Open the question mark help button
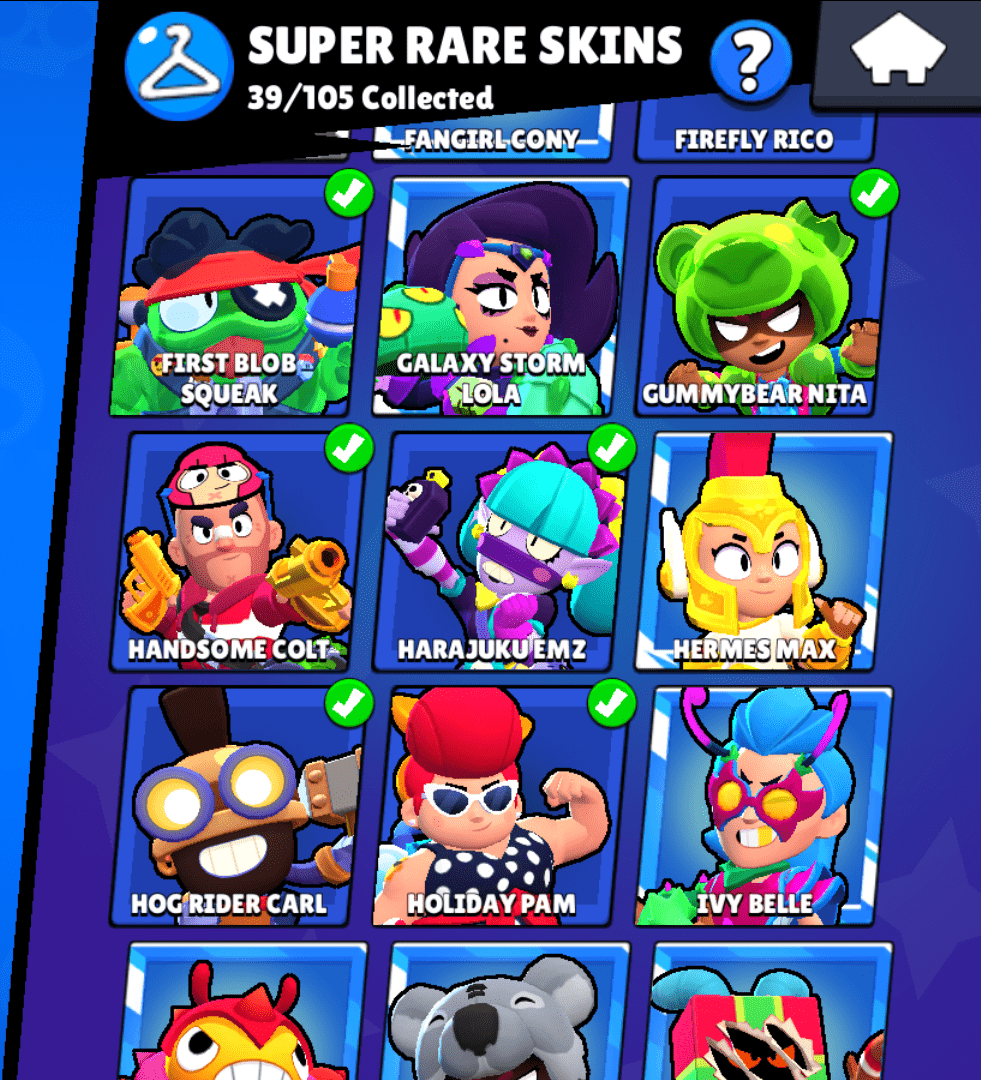The width and height of the screenshot is (981, 1080). coord(751,62)
